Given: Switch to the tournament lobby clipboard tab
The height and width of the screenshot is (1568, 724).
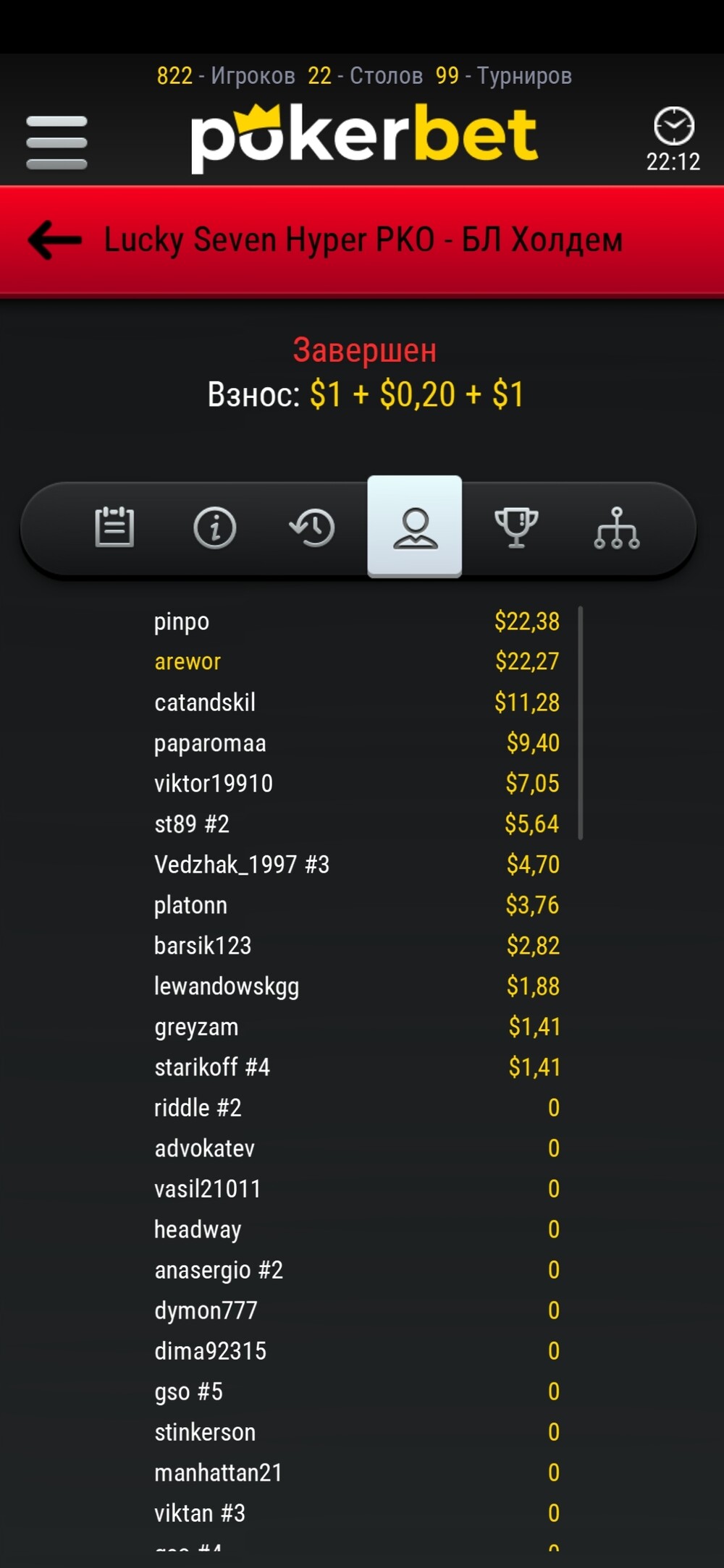Looking at the screenshot, I should tap(114, 527).
